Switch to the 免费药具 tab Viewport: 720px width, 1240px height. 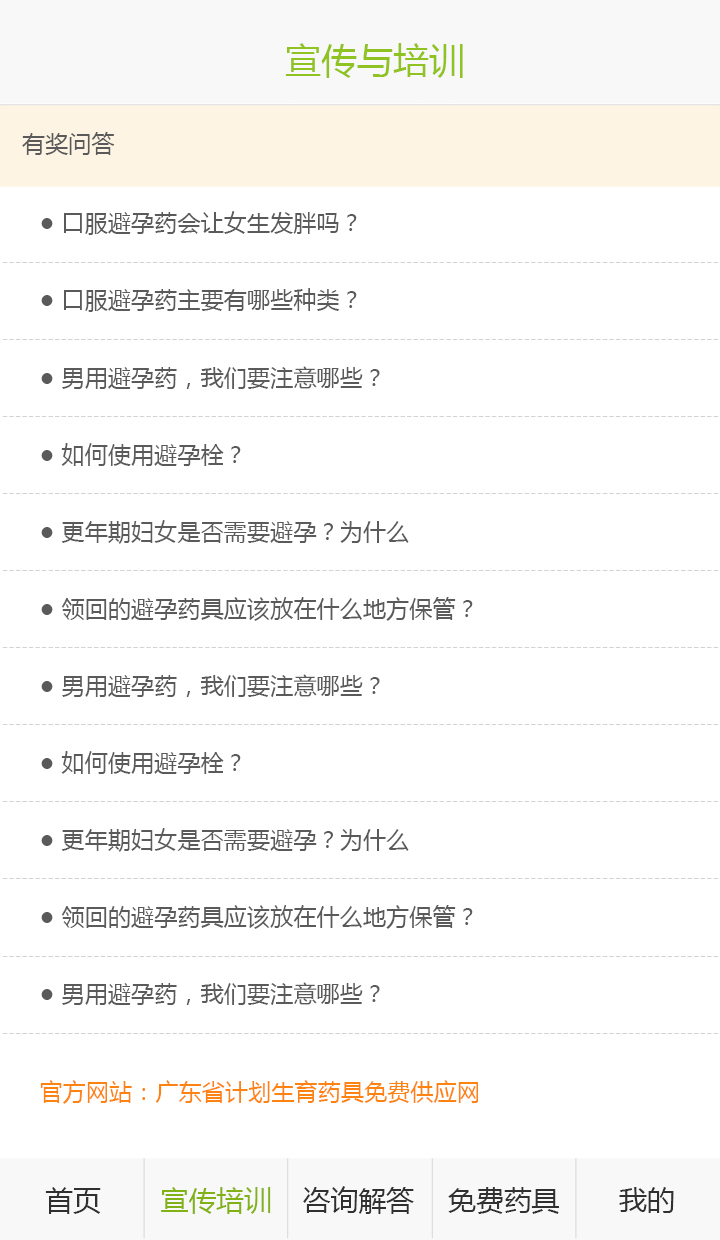503,1198
